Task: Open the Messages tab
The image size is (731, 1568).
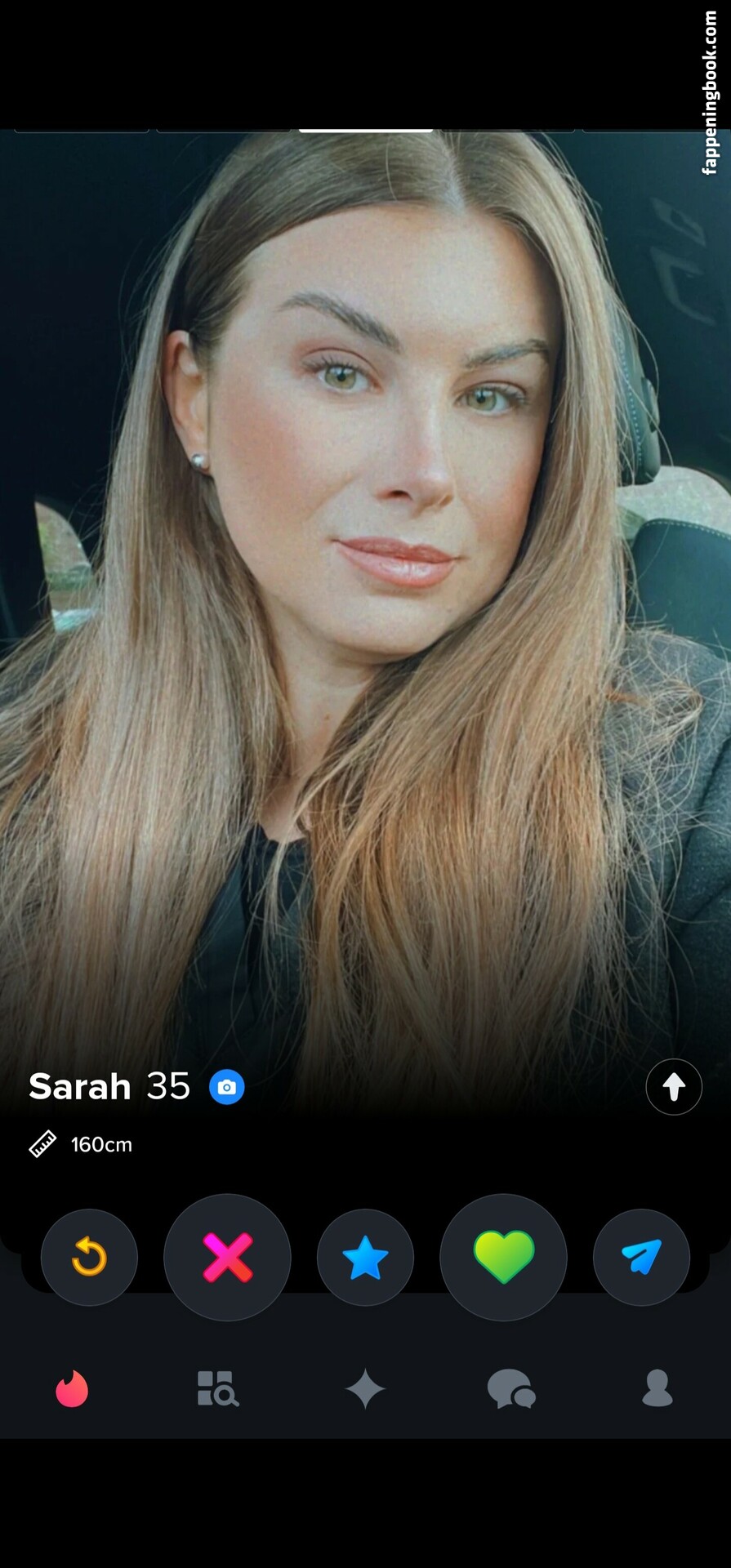Action: (511, 1388)
